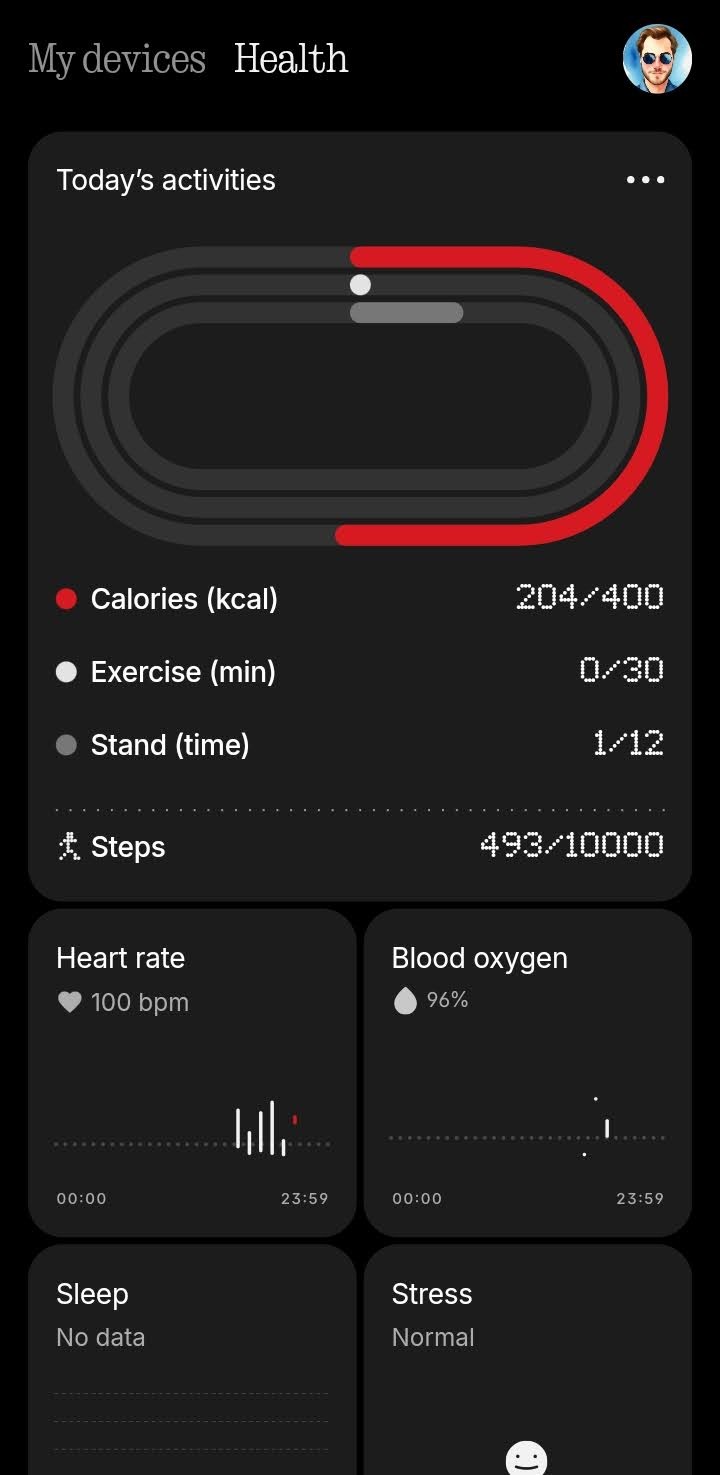View Heart rate details card
Image resolution: width=720 pixels, height=1475 pixels.
(192, 1072)
